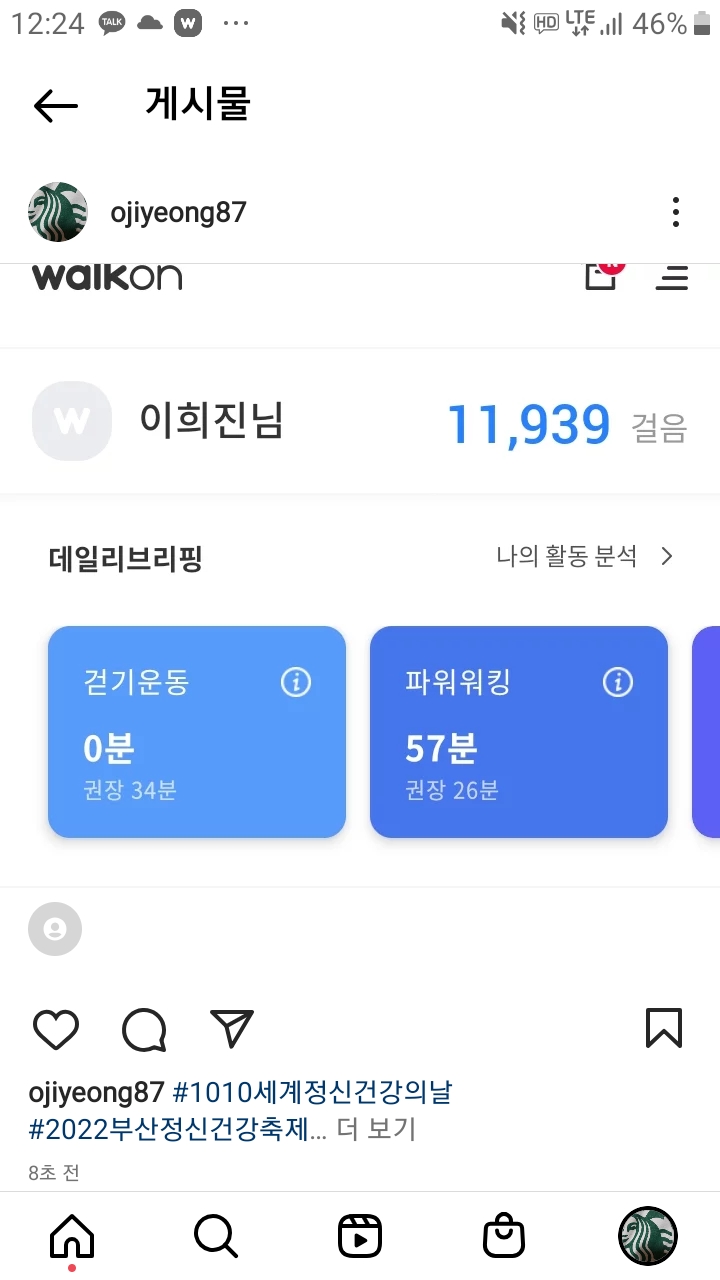View tagged people on the photo

[x=55, y=931]
